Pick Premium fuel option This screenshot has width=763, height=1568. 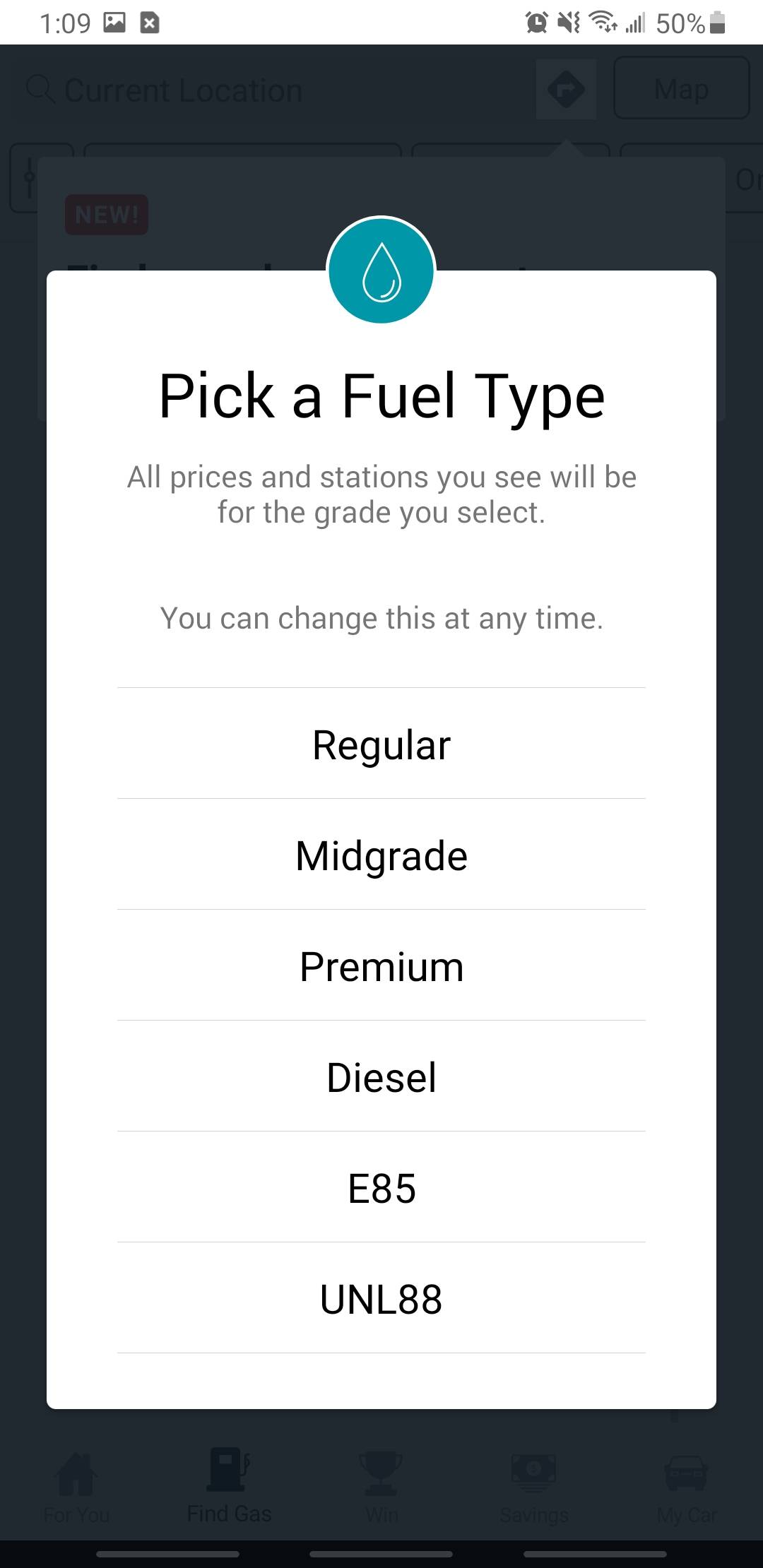(x=381, y=967)
